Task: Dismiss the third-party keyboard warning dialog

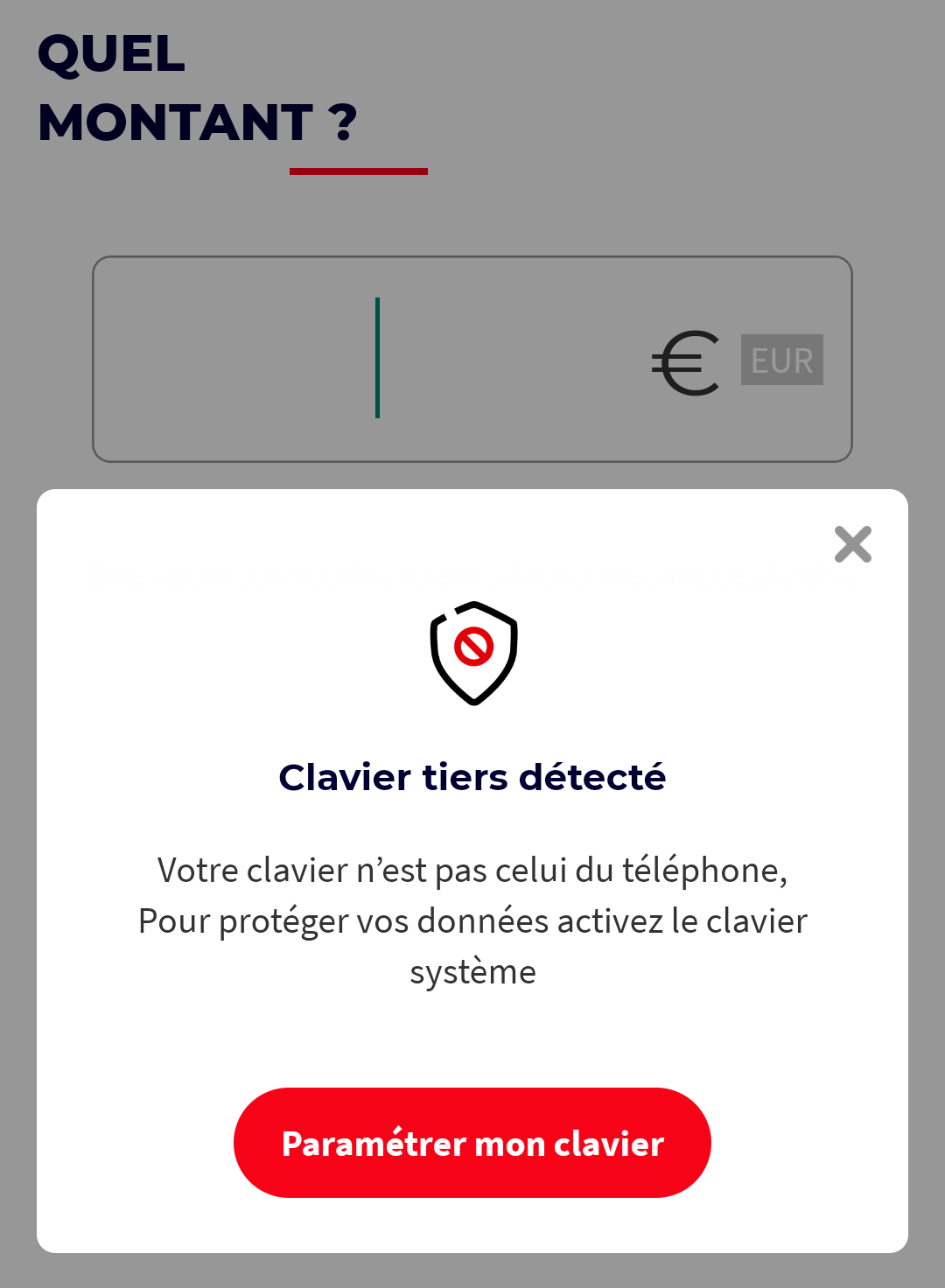Action: coord(852,544)
